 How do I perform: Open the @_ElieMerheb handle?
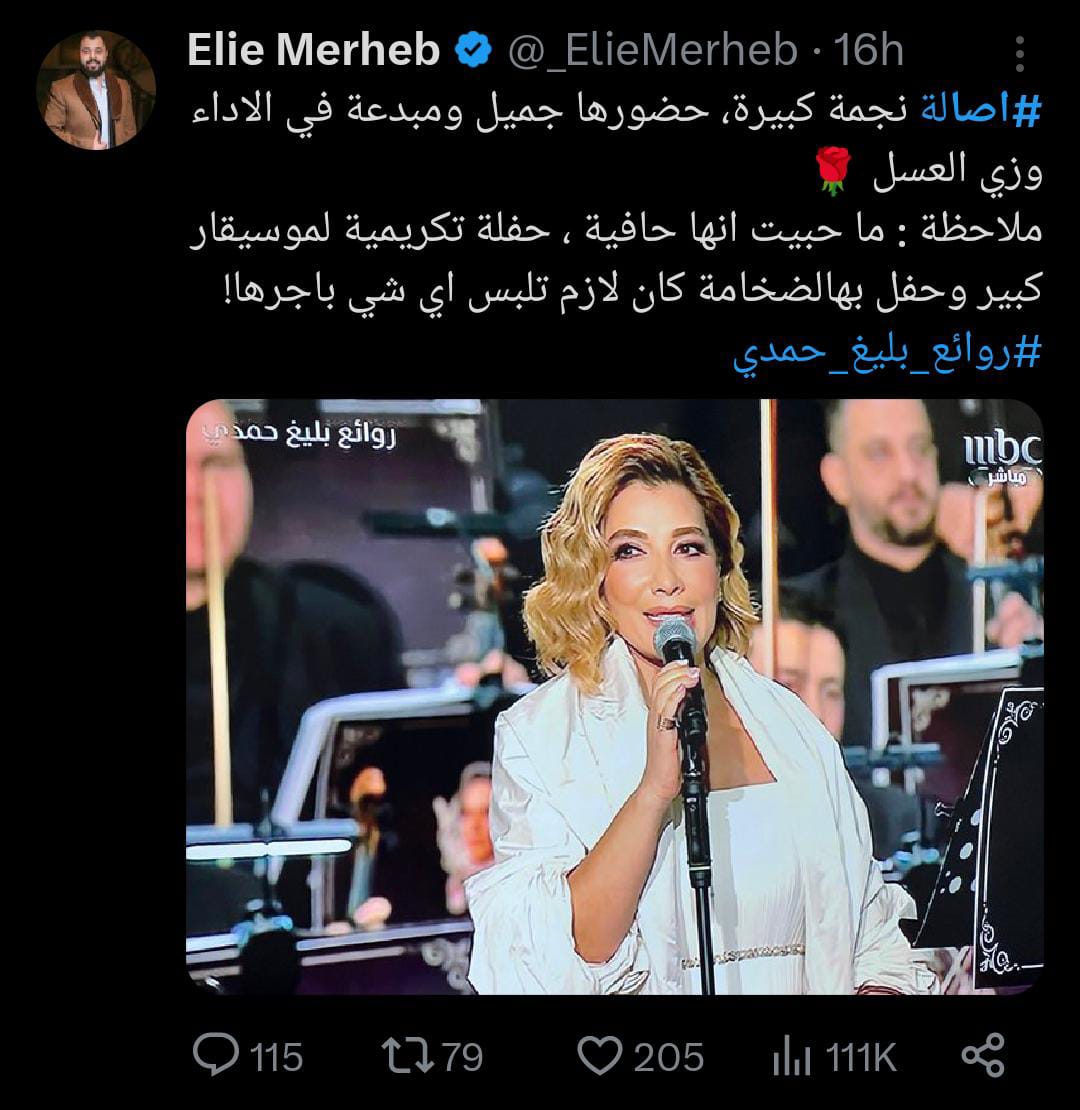653,52
